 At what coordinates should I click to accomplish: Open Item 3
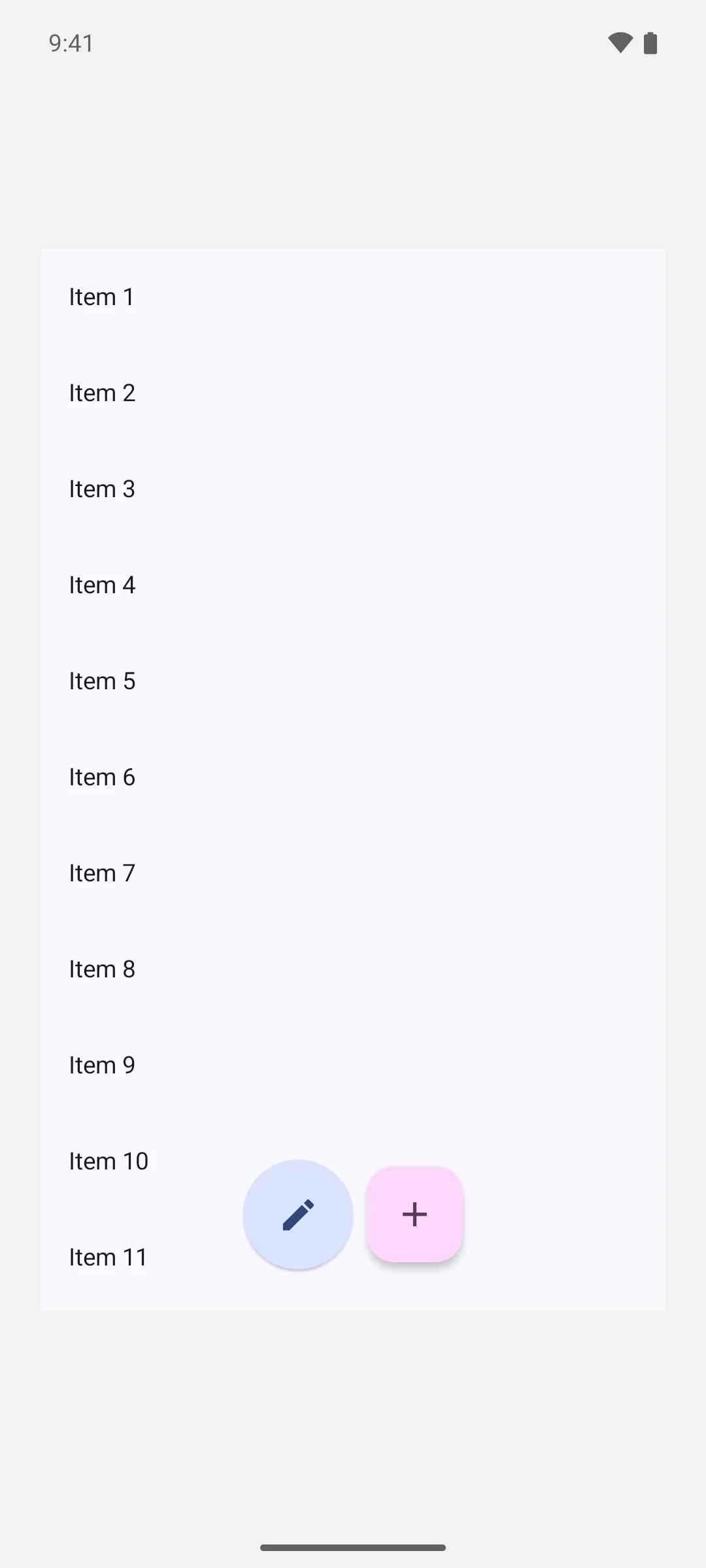click(x=353, y=489)
